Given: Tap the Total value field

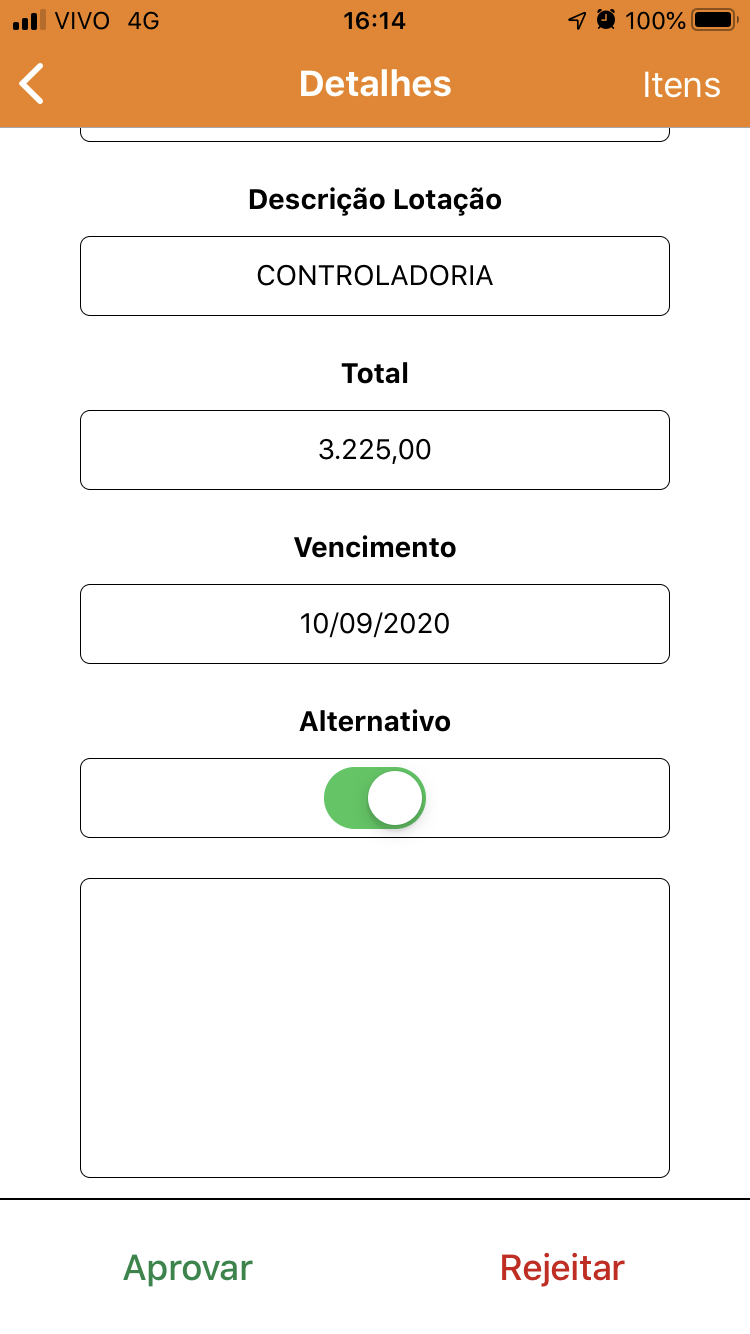Looking at the screenshot, I should [x=375, y=450].
